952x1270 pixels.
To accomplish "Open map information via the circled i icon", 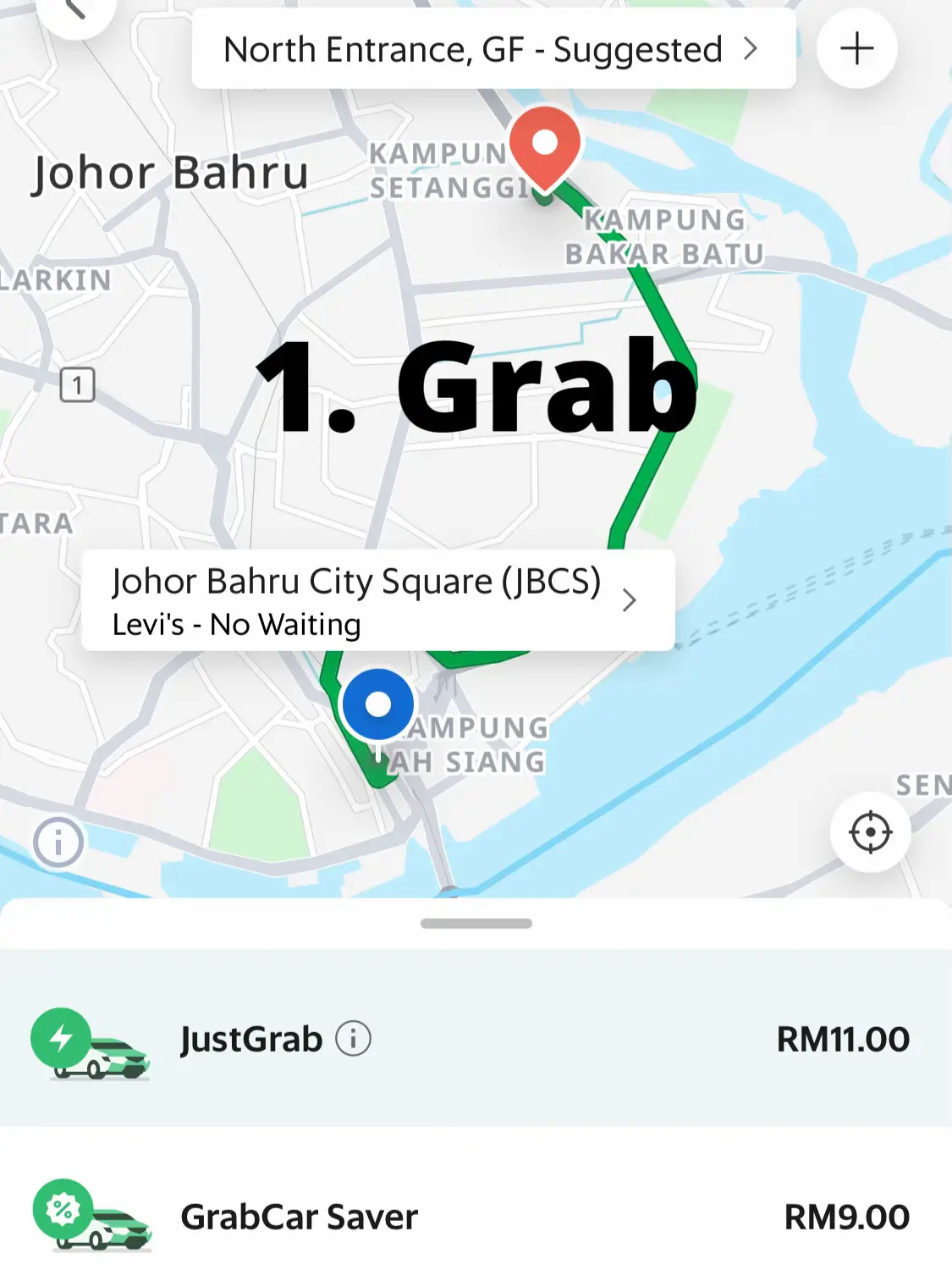I will (x=58, y=841).
